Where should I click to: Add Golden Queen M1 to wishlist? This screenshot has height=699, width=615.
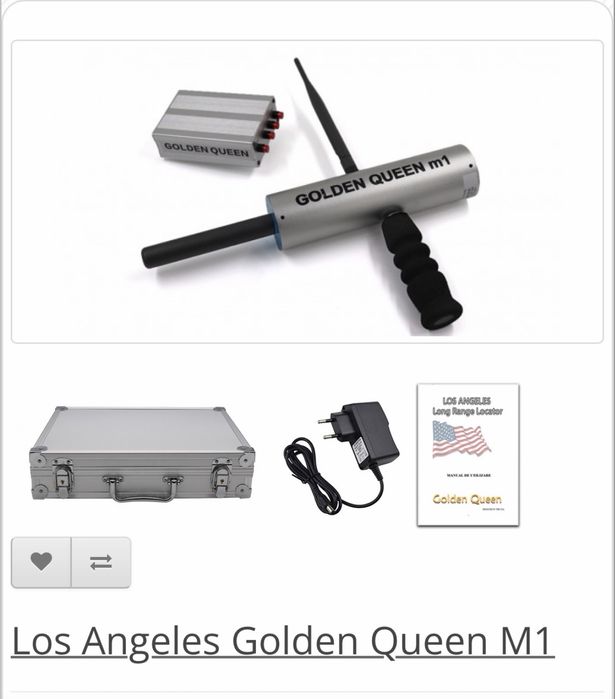click(x=41, y=562)
